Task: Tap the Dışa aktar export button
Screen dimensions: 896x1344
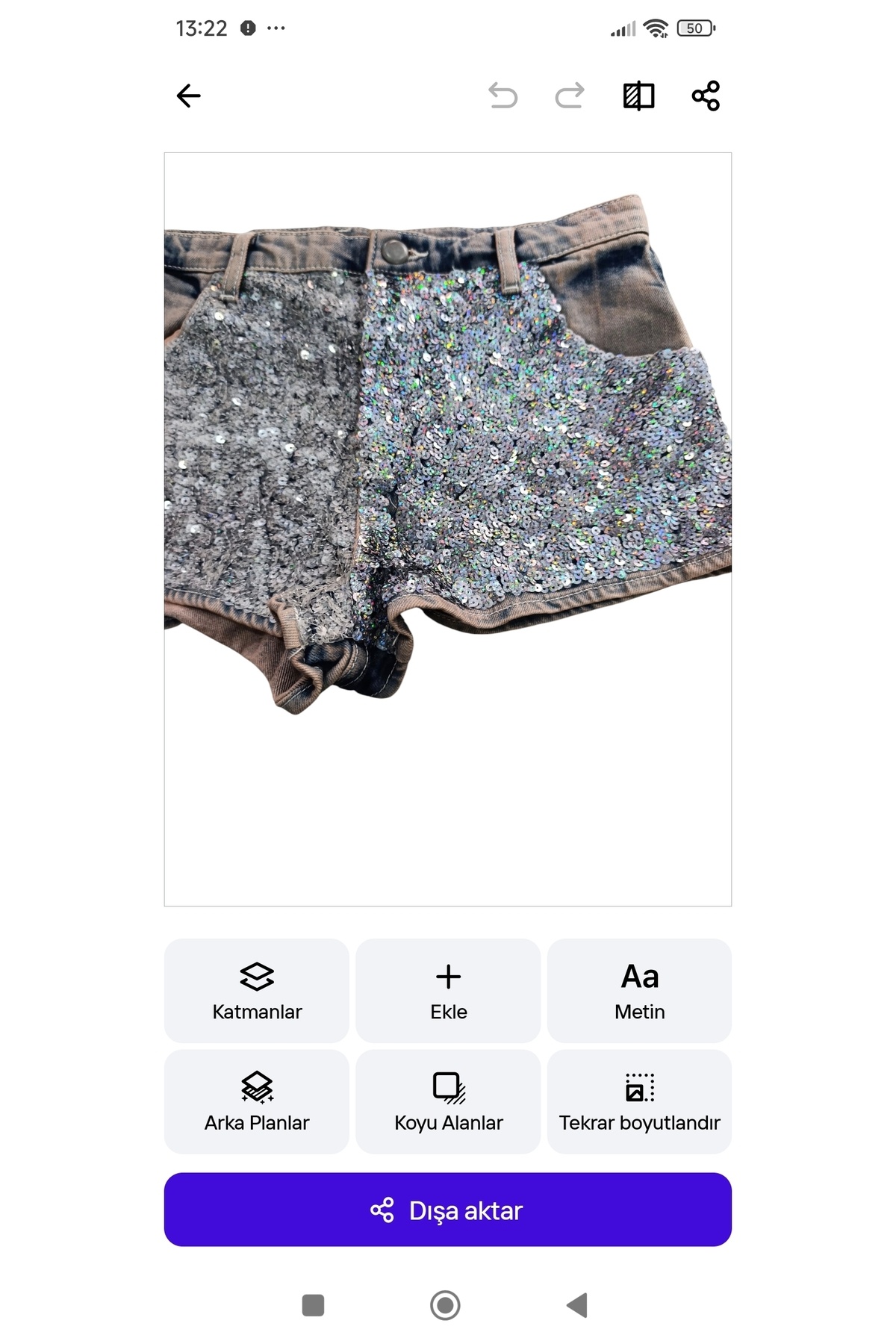Action: tap(448, 1210)
